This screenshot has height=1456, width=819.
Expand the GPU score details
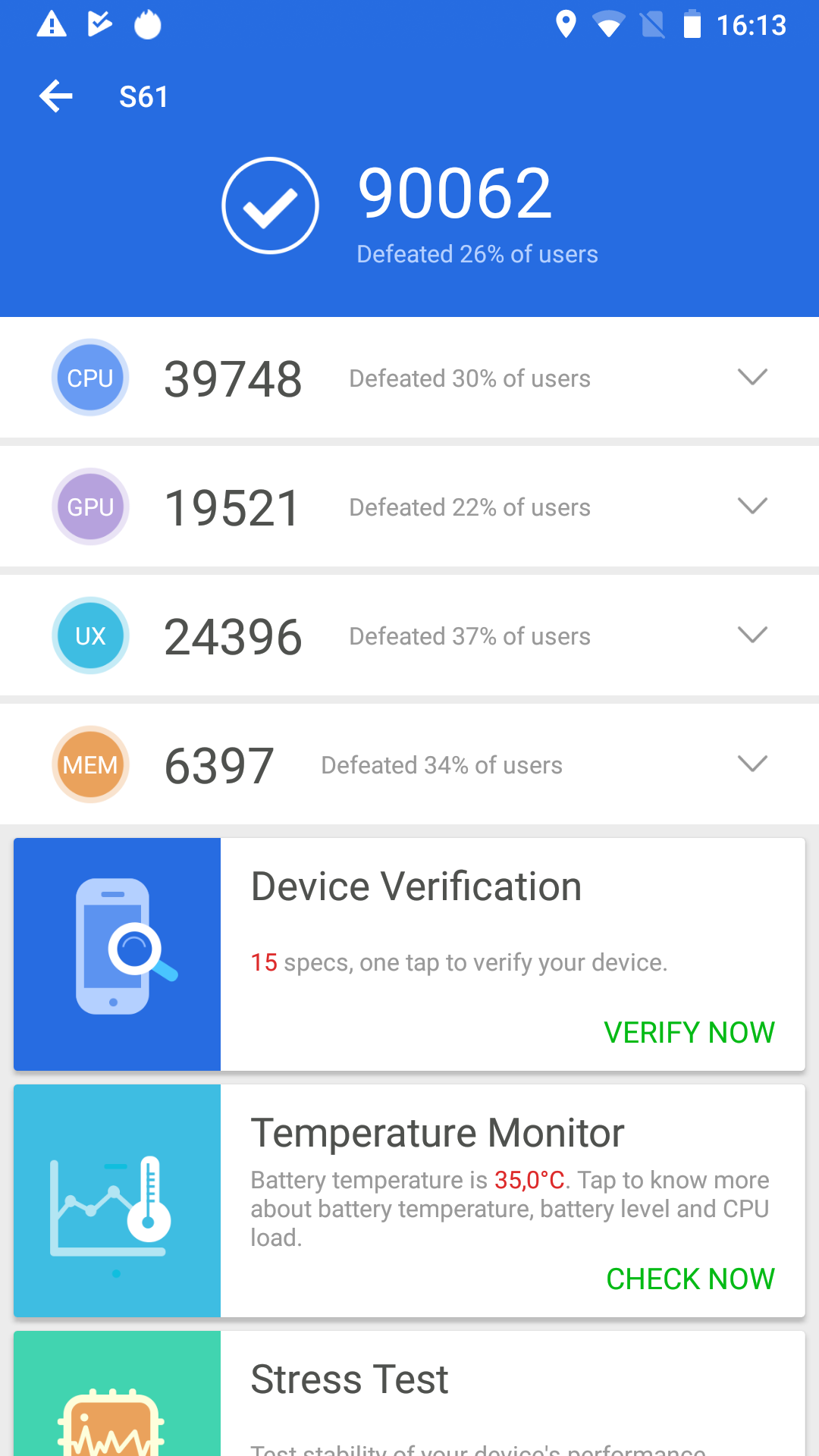pos(752,506)
